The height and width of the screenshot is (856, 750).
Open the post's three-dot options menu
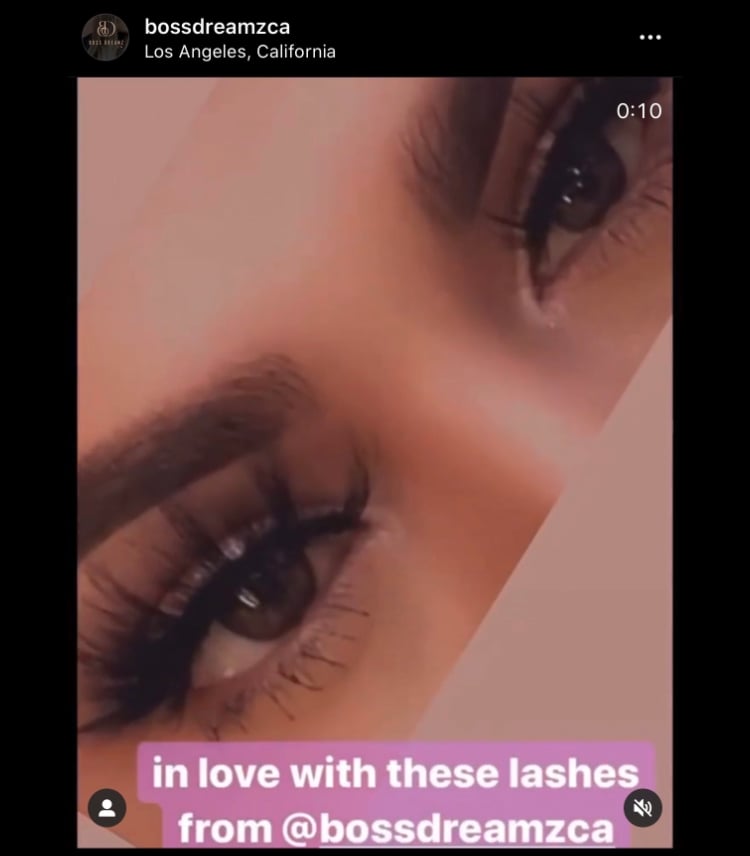click(x=650, y=37)
